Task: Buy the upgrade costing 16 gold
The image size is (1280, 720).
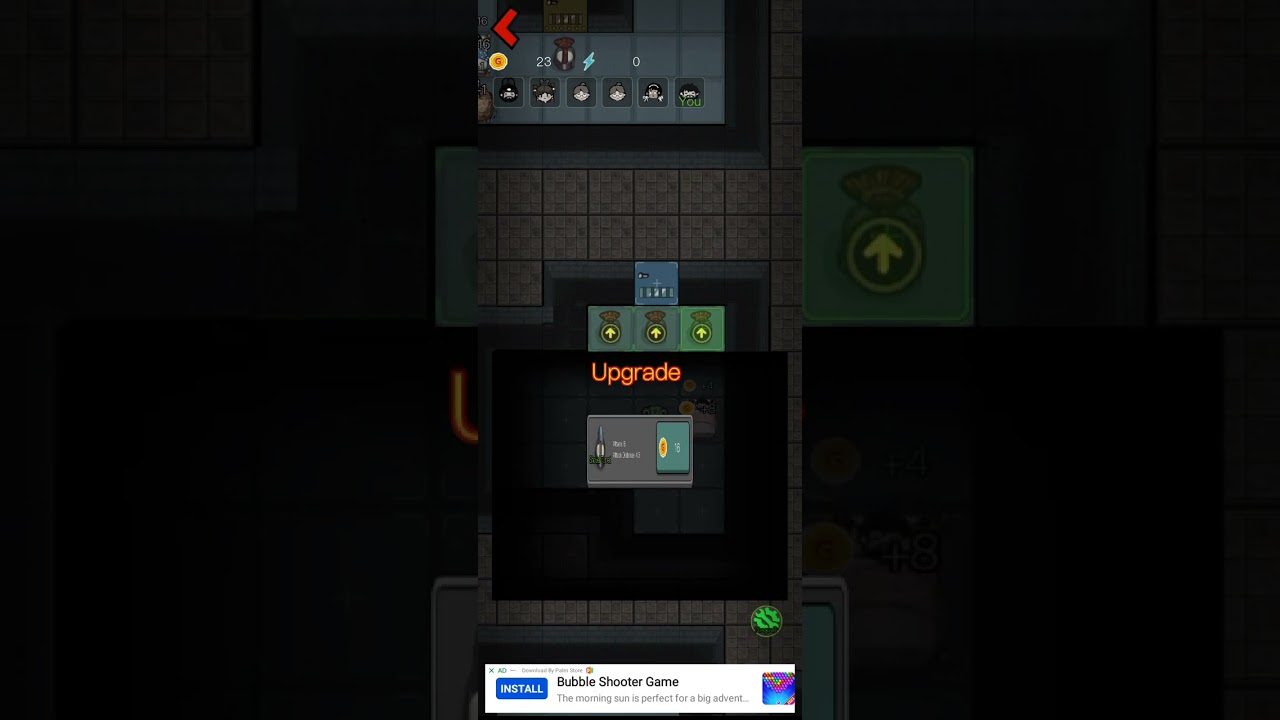Action: (x=673, y=448)
